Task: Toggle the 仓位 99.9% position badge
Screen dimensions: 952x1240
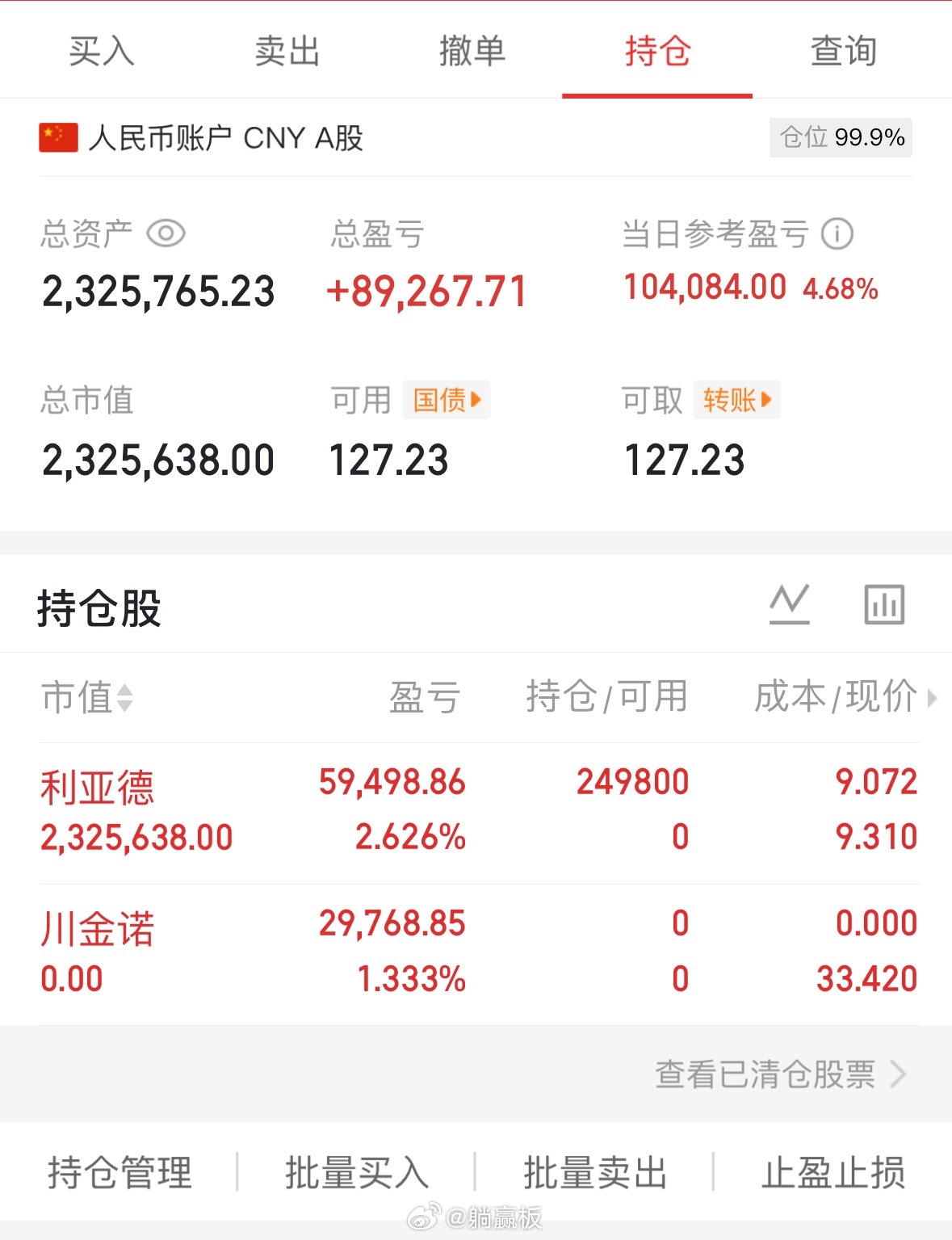Action: 841,138
